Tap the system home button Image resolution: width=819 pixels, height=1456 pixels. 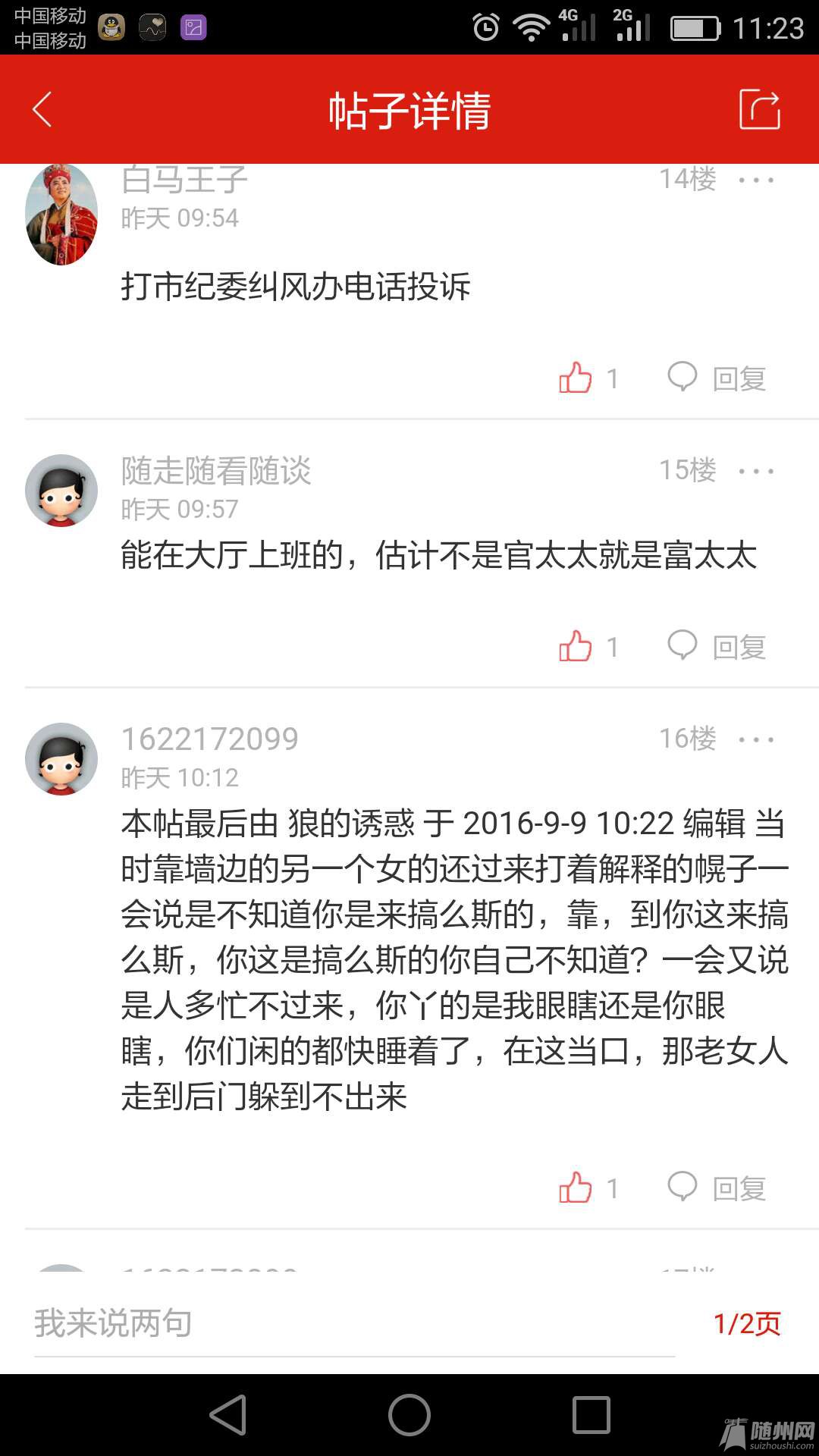[x=409, y=1415]
